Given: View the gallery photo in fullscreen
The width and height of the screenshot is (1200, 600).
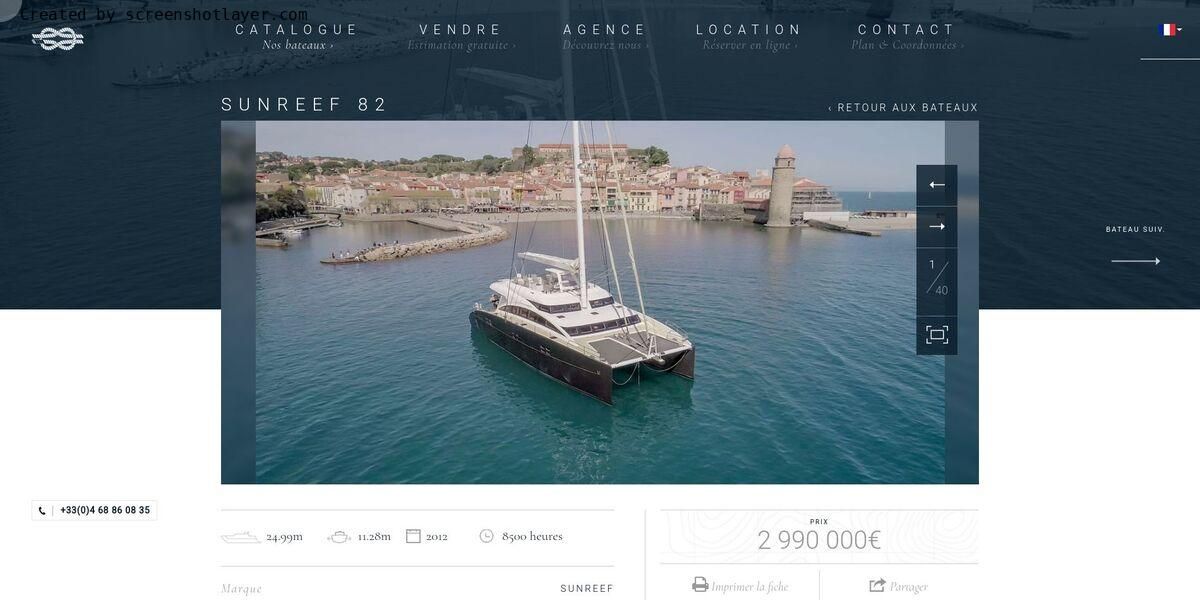Looking at the screenshot, I should pos(937,335).
